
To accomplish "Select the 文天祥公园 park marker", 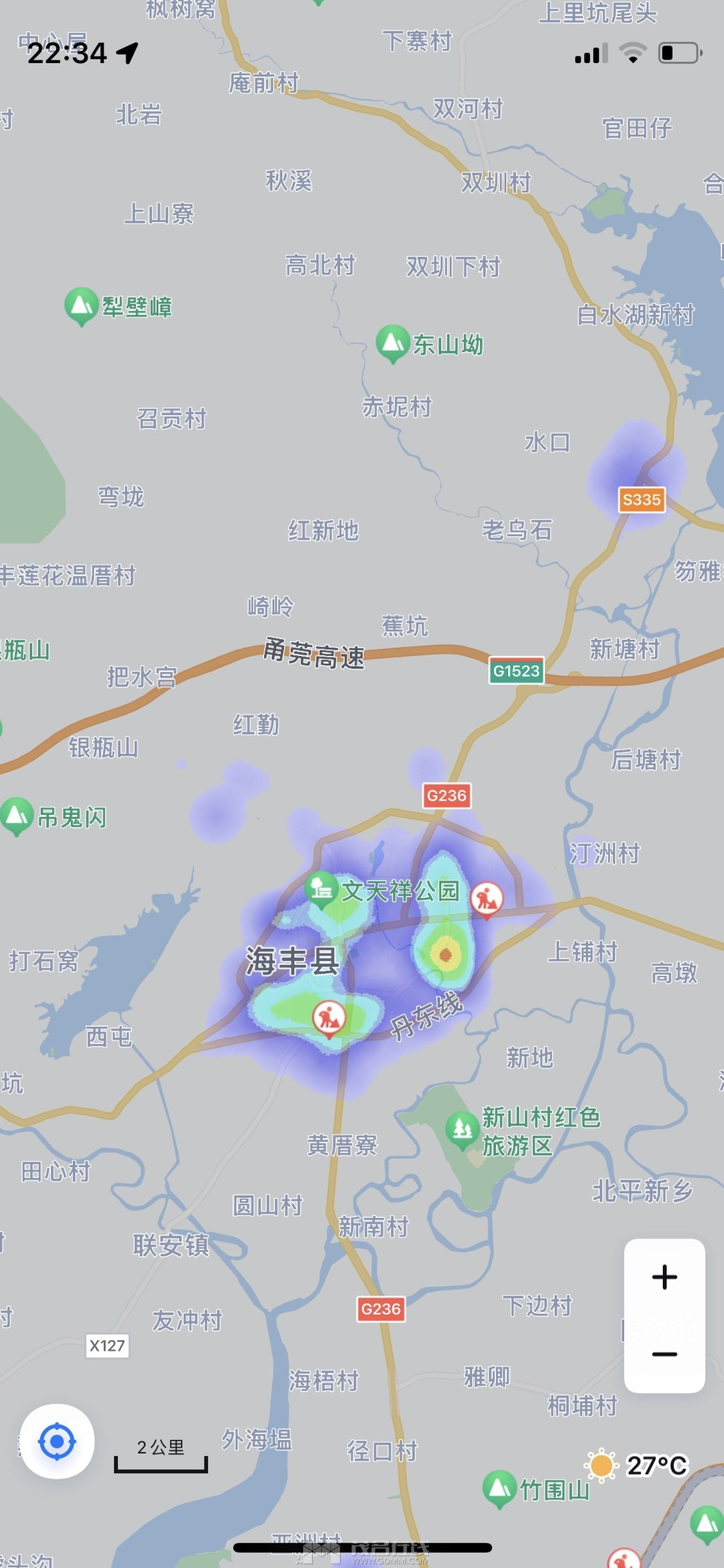I will 322,889.
